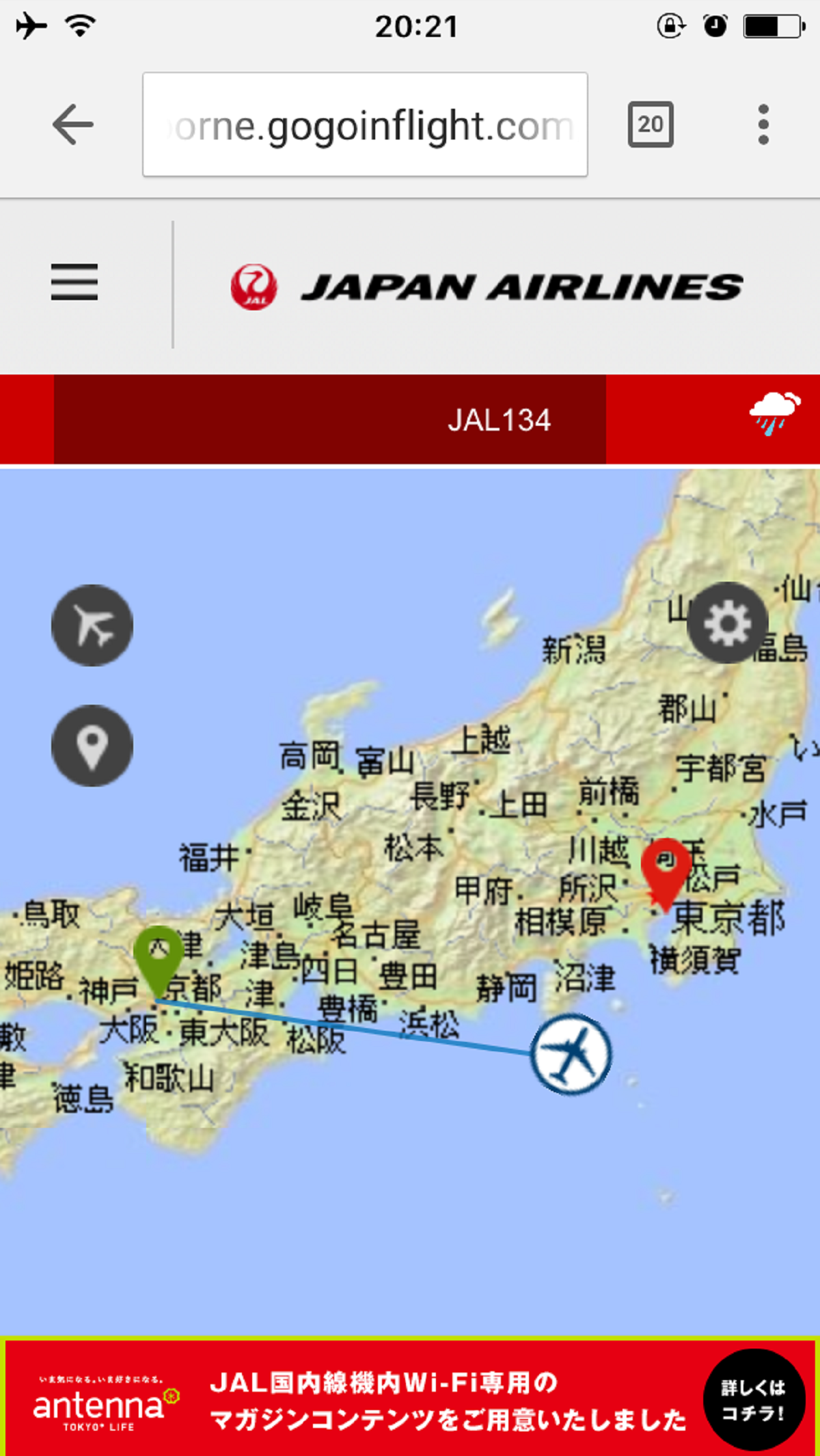Tap the location pin map button
Image resolution: width=820 pixels, height=1456 pixels.
(x=92, y=746)
